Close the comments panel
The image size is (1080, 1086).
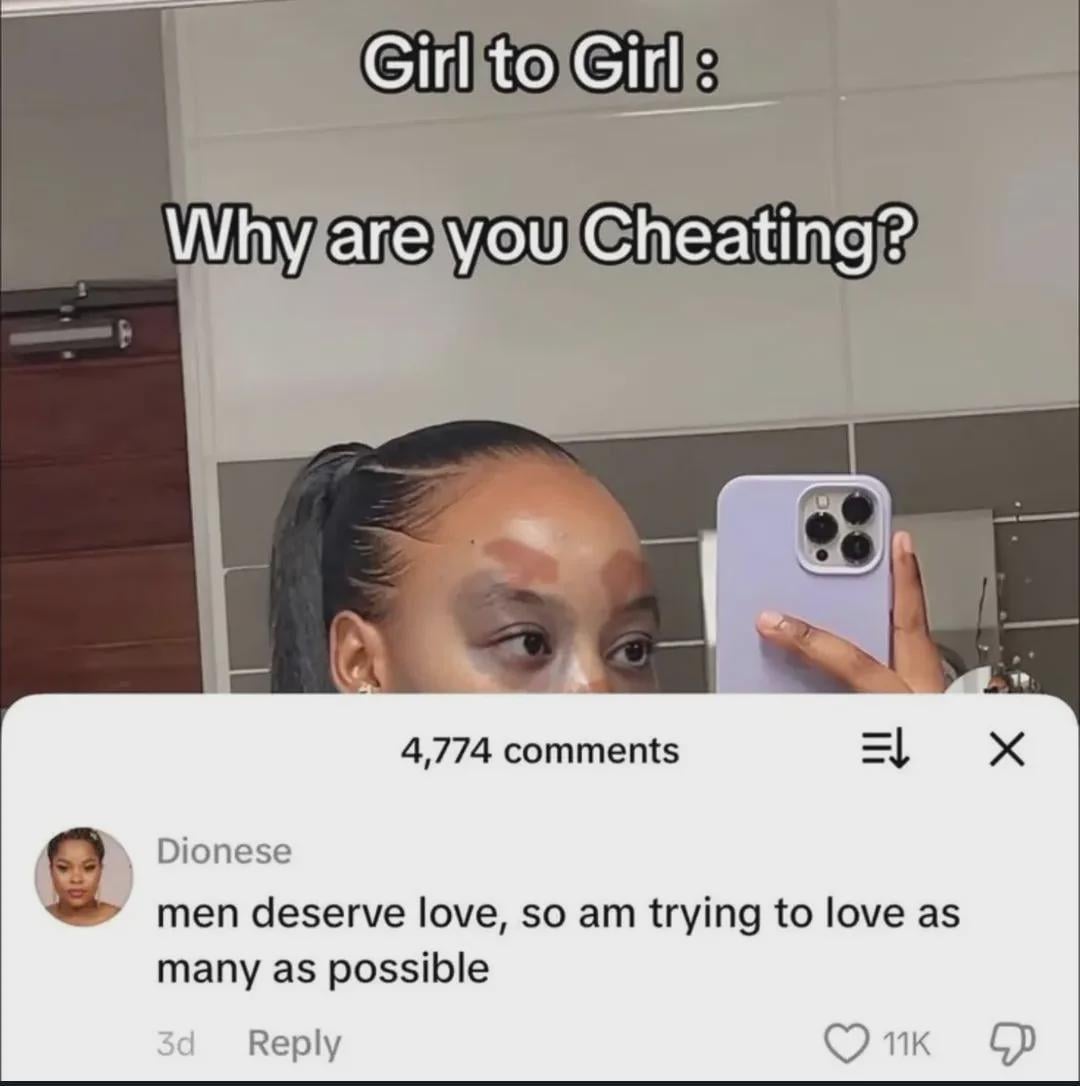[x=1007, y=751]
